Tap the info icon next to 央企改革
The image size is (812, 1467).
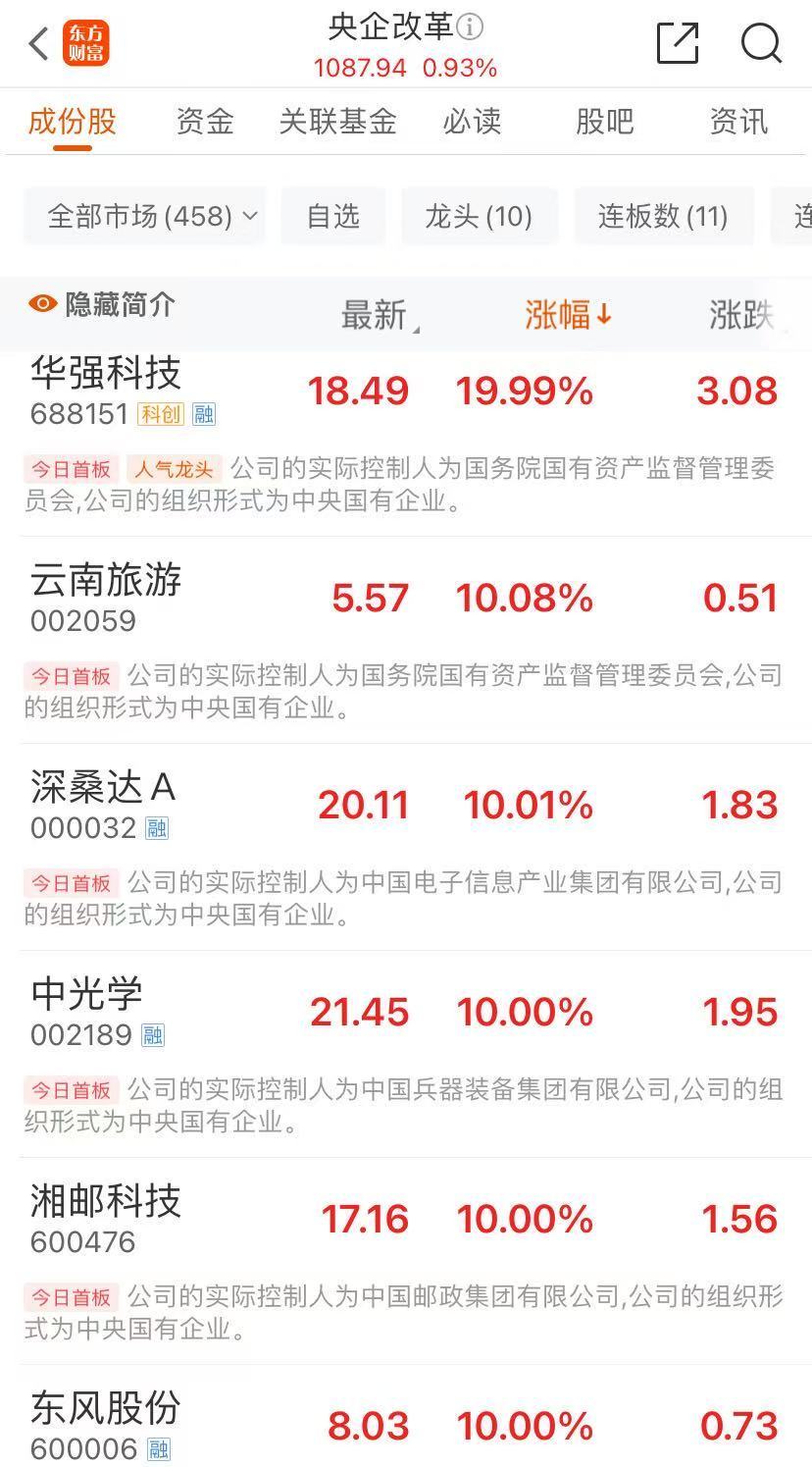pos(469,27)
